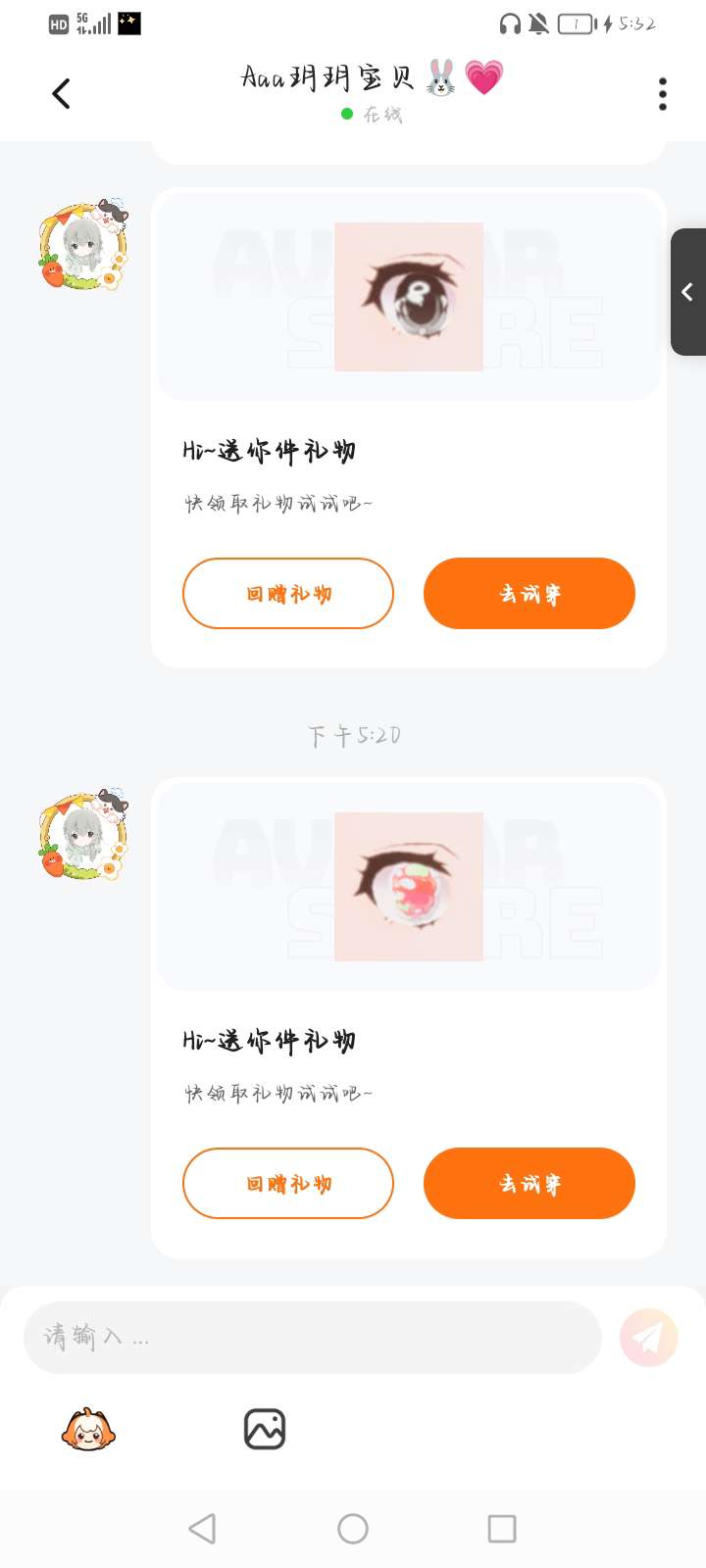
Task: Send the message with the paper plane
Action: (x=648, y=1337)
